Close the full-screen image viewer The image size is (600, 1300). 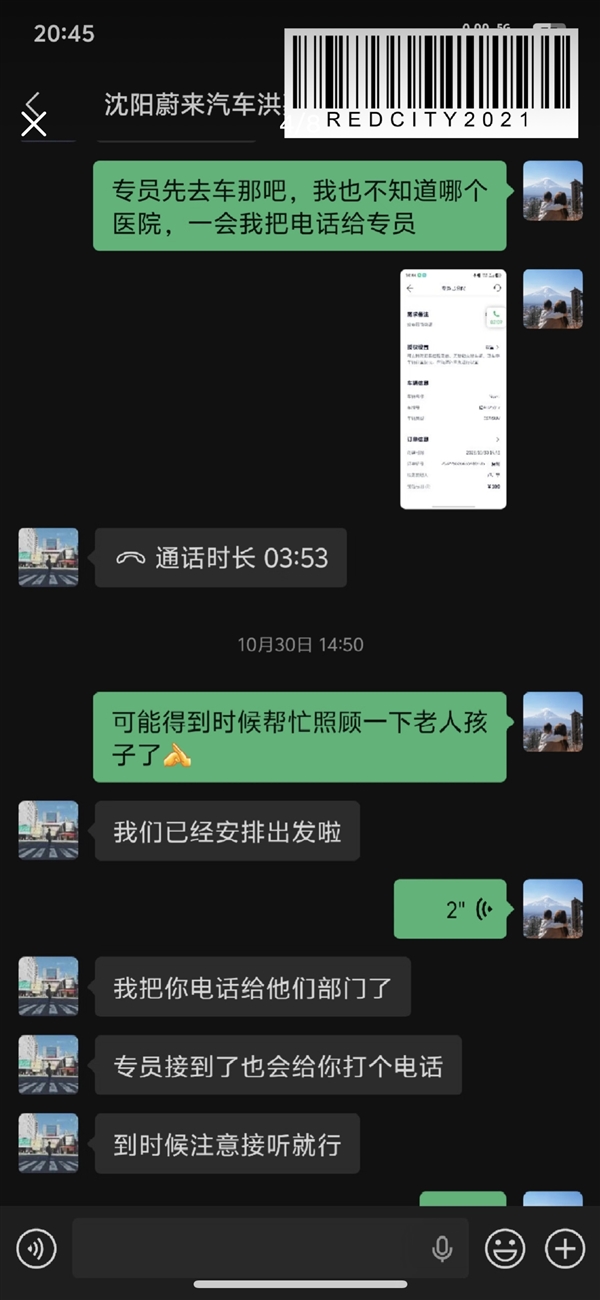34,124
